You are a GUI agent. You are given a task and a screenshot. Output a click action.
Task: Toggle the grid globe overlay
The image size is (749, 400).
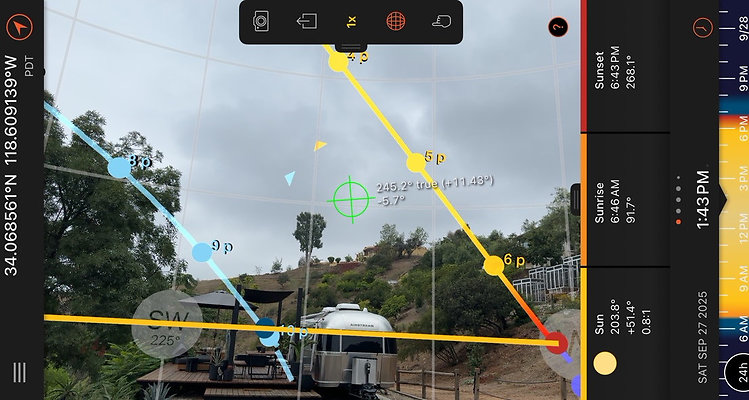pyautogui.click(x=395, y=20)
